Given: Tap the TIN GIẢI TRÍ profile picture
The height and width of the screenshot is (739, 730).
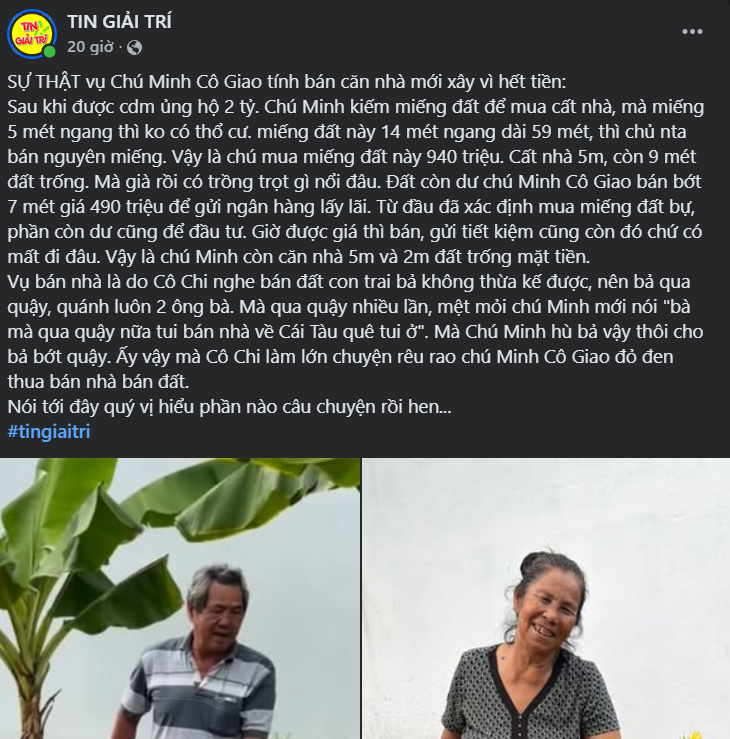Looking at the screenshot, I should pos(33,33).
